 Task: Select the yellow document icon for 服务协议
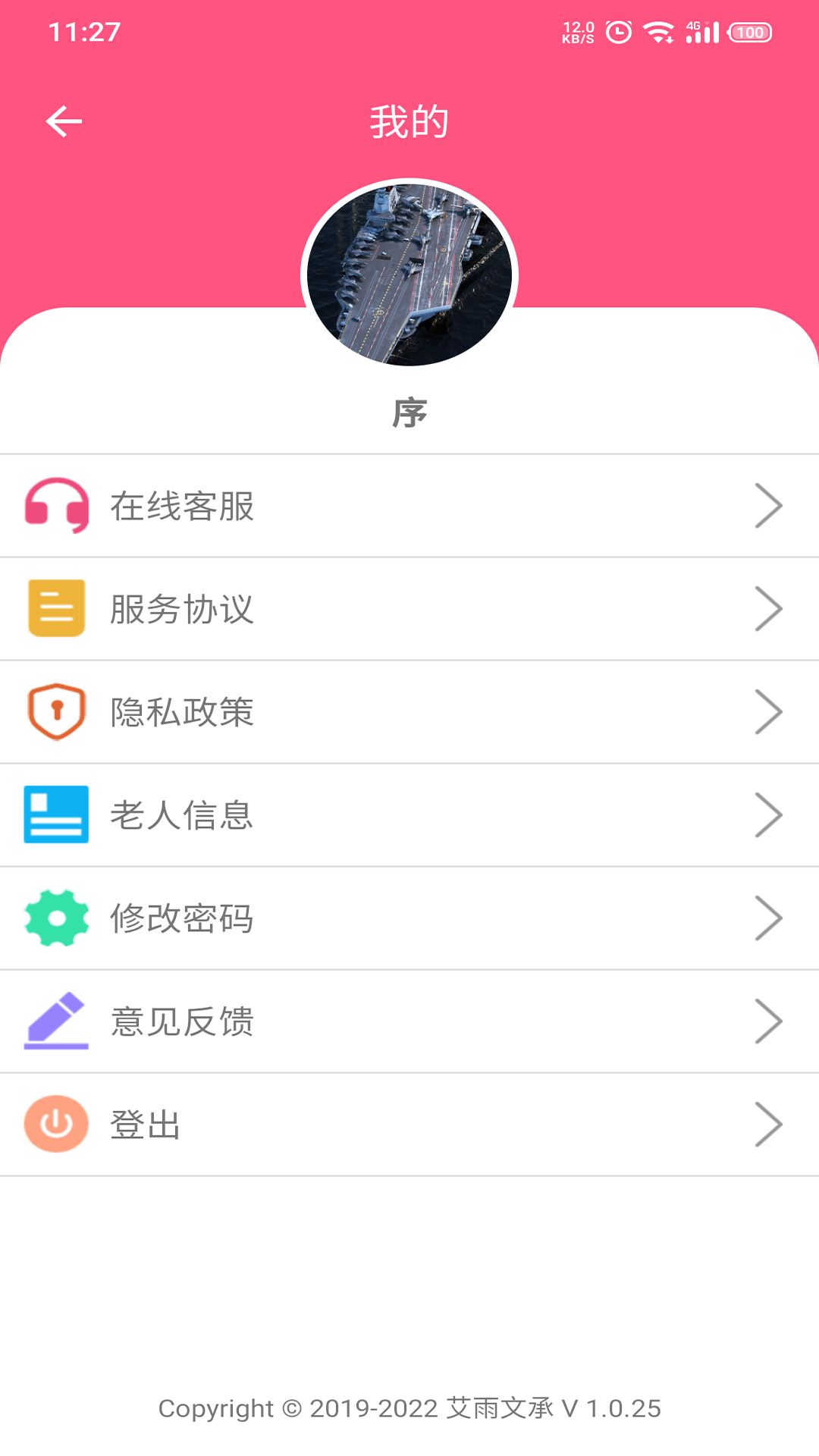(x=56, y=608)
